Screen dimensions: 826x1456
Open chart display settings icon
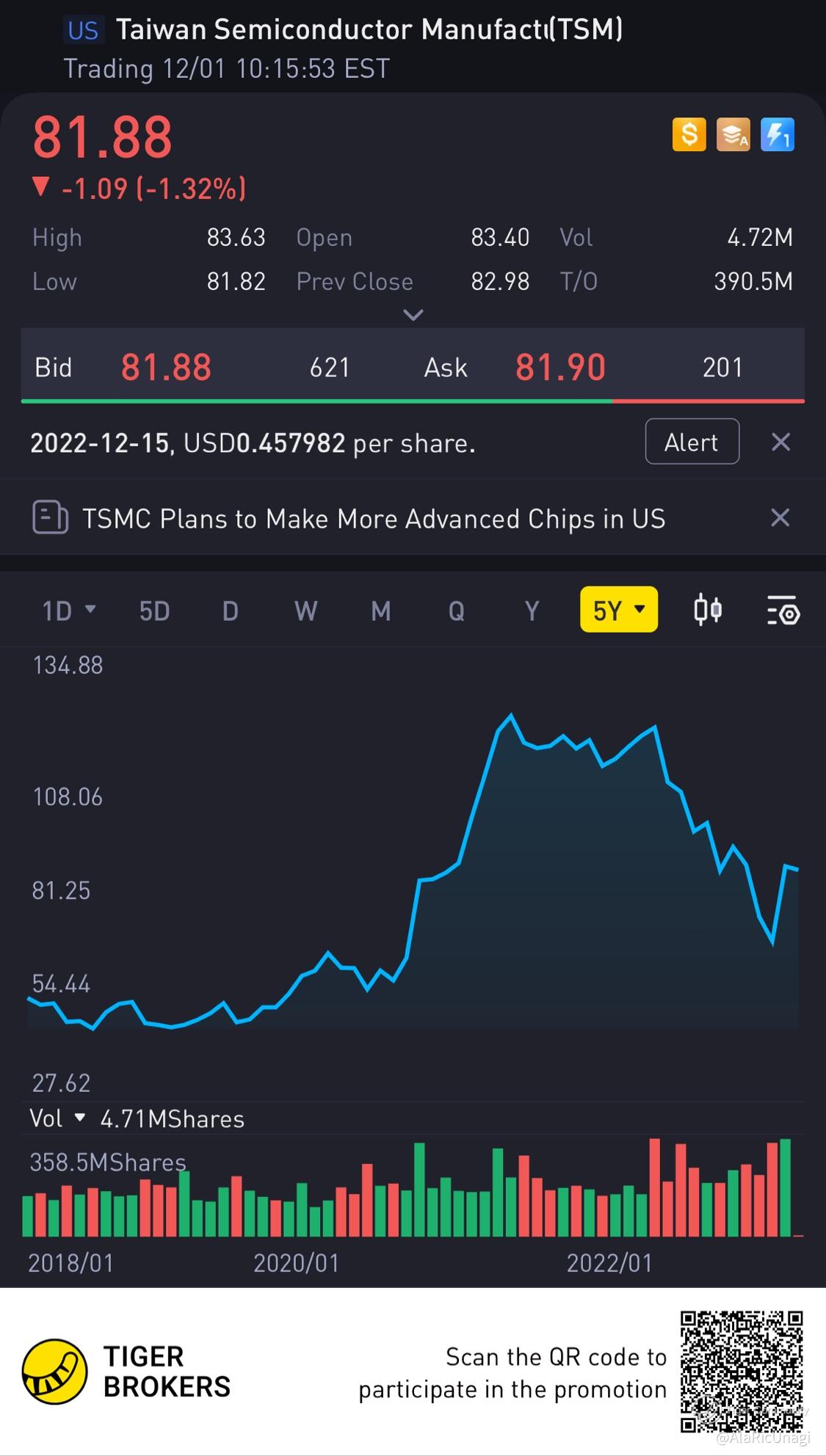[783, 610]
